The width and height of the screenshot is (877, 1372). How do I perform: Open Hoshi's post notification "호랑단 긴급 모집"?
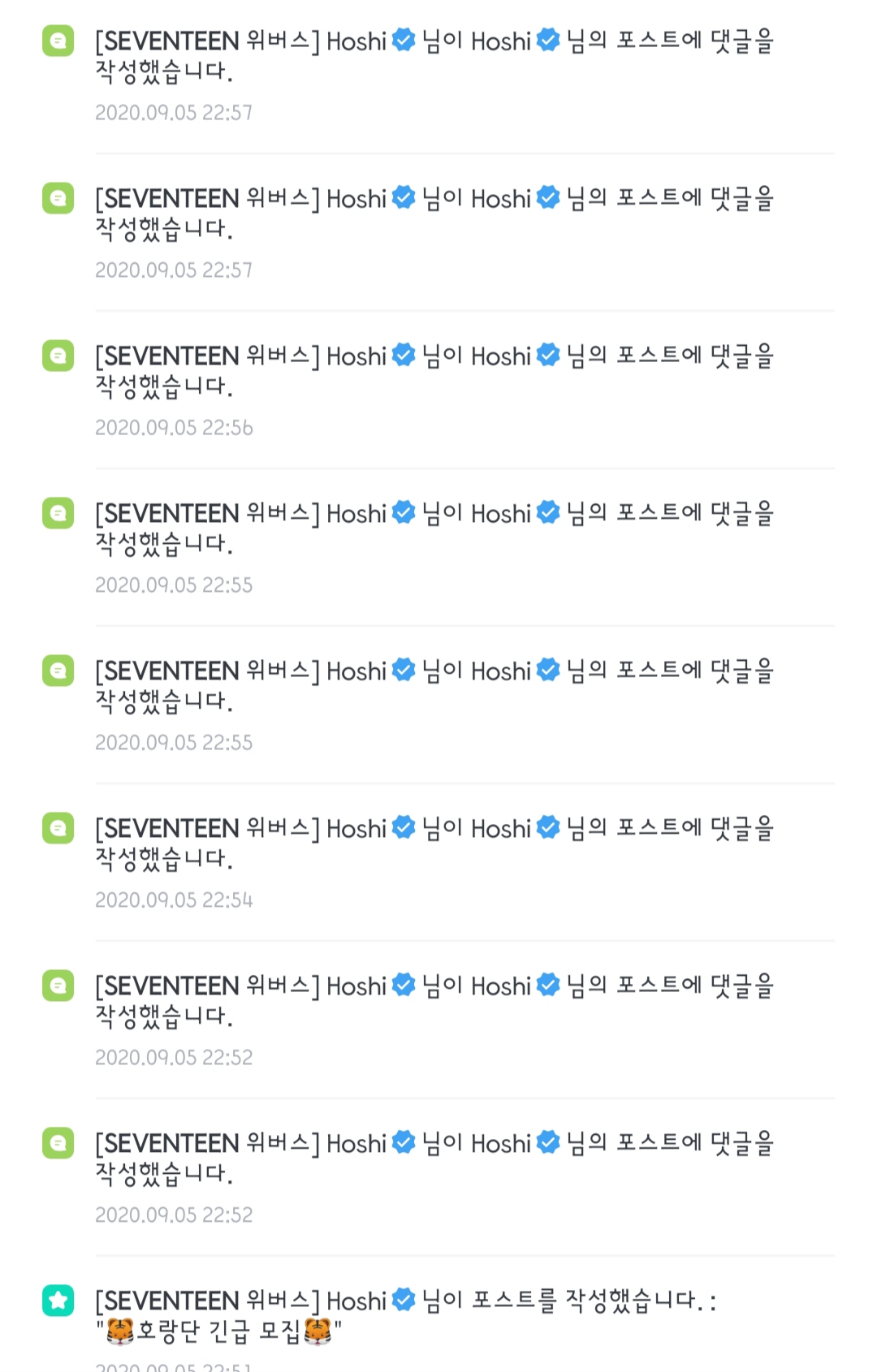[406, 1316]
